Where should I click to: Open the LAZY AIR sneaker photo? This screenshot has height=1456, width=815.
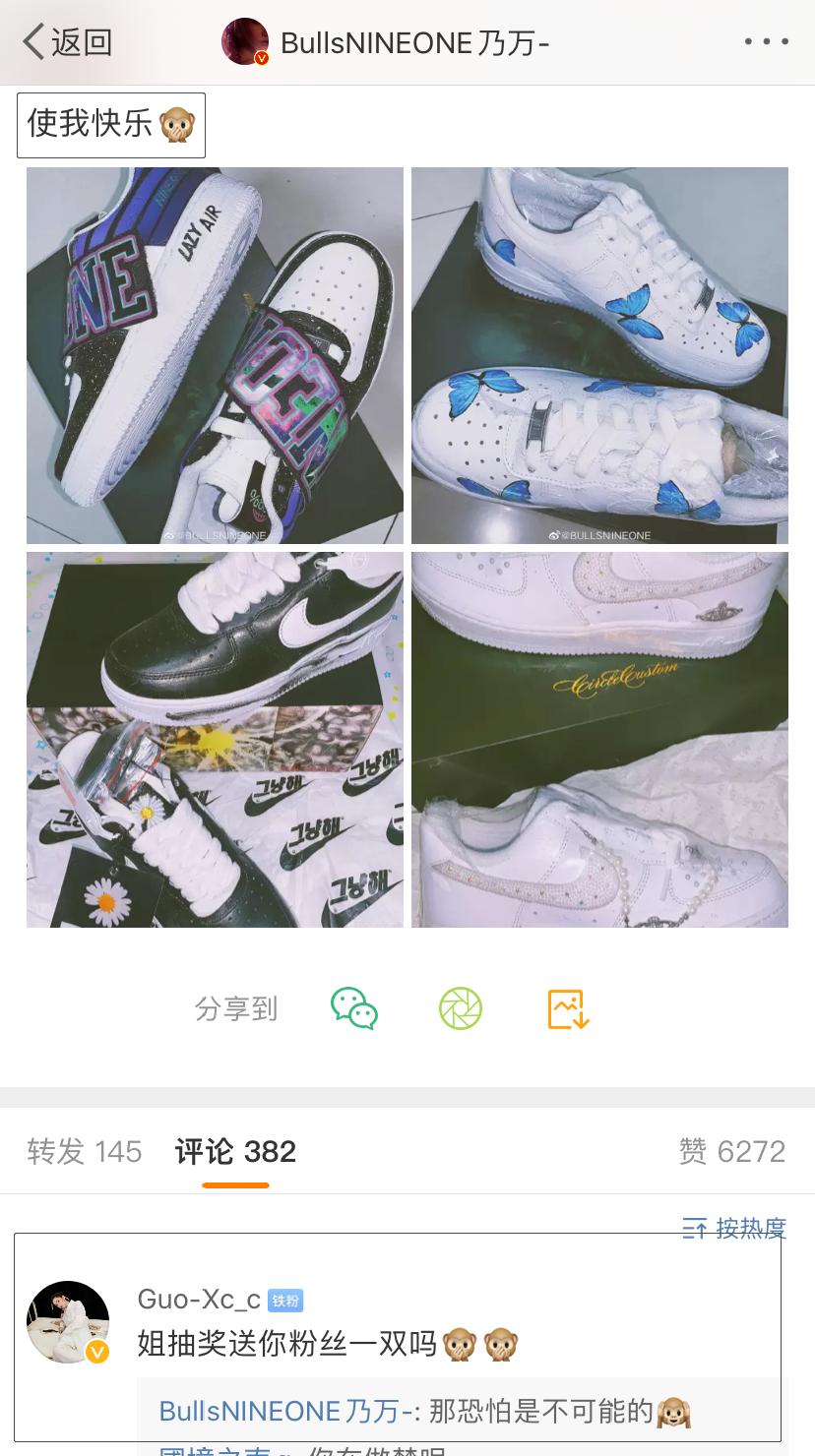215,355
